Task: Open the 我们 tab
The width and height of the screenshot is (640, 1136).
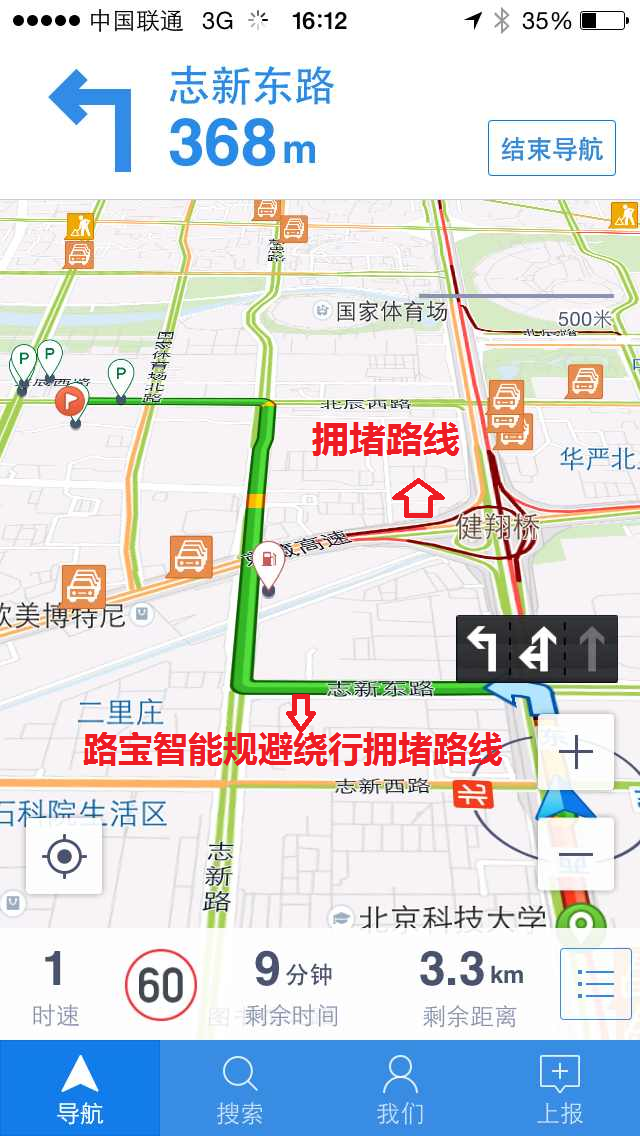Action: [x=400, y=1088]
